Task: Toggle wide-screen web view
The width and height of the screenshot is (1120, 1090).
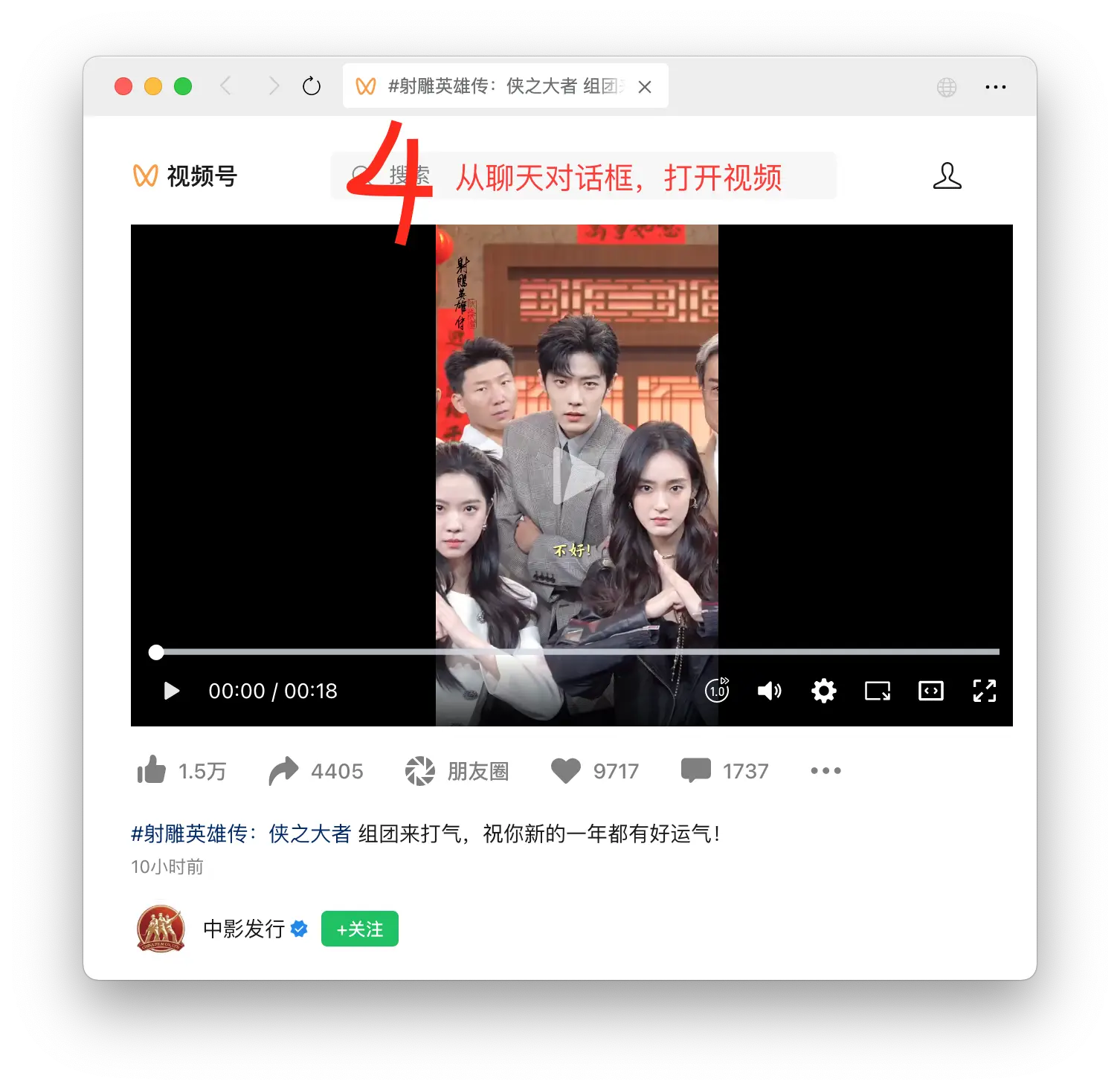Action: coord(931,691)
